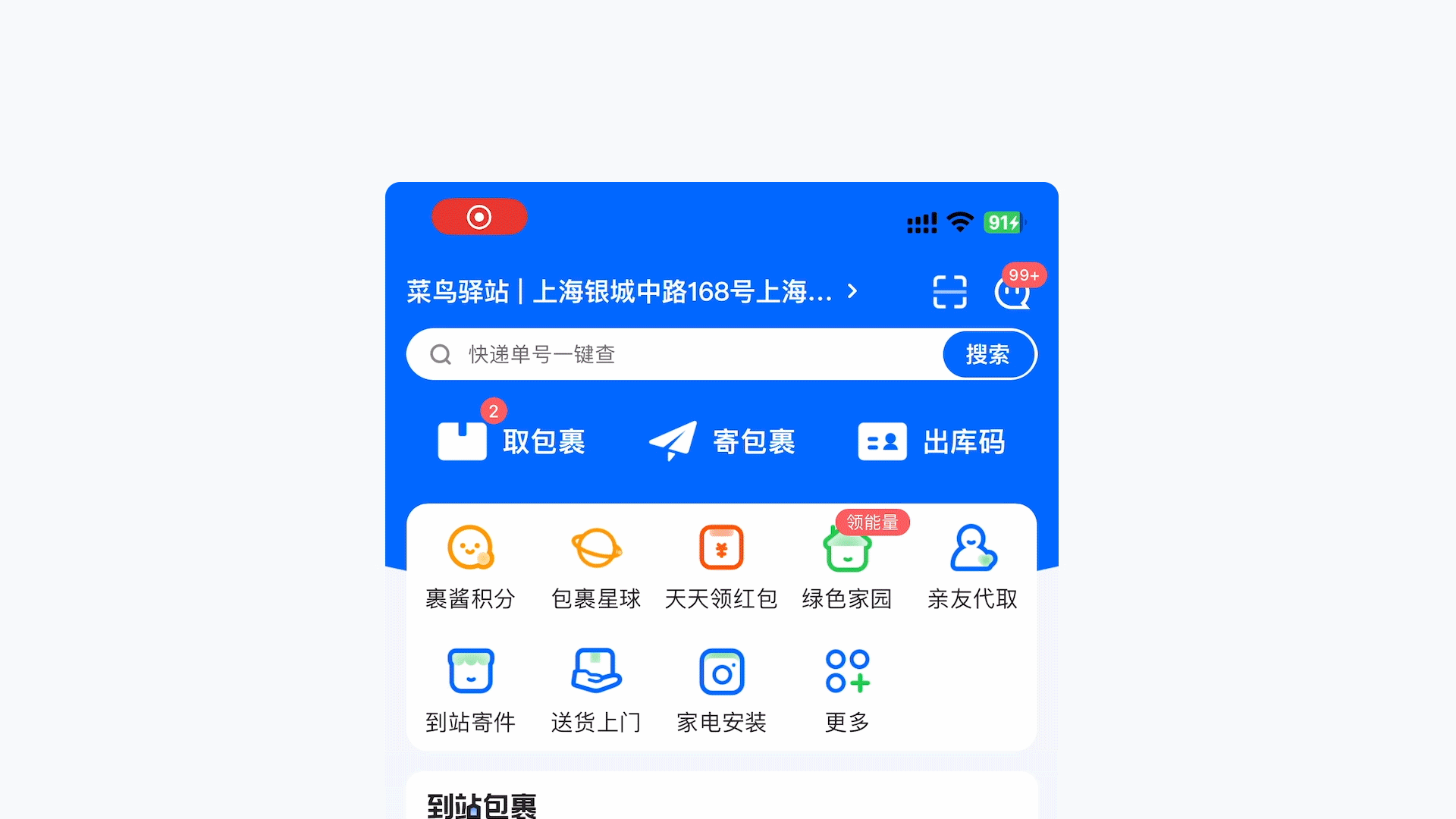
Task: Open 更多 to view more services
Action: 847,690
